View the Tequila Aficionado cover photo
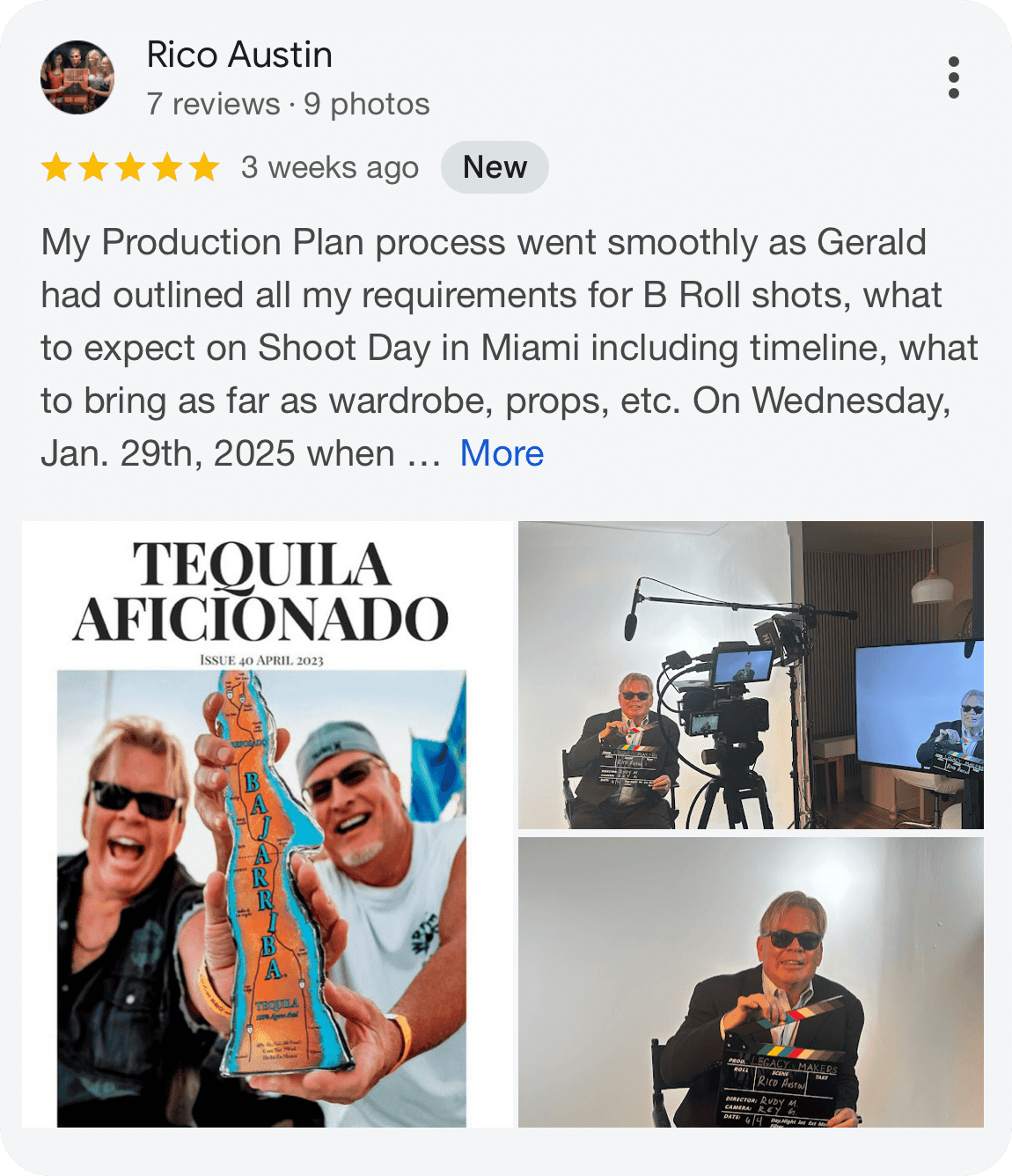 click(x=267, y=824)
